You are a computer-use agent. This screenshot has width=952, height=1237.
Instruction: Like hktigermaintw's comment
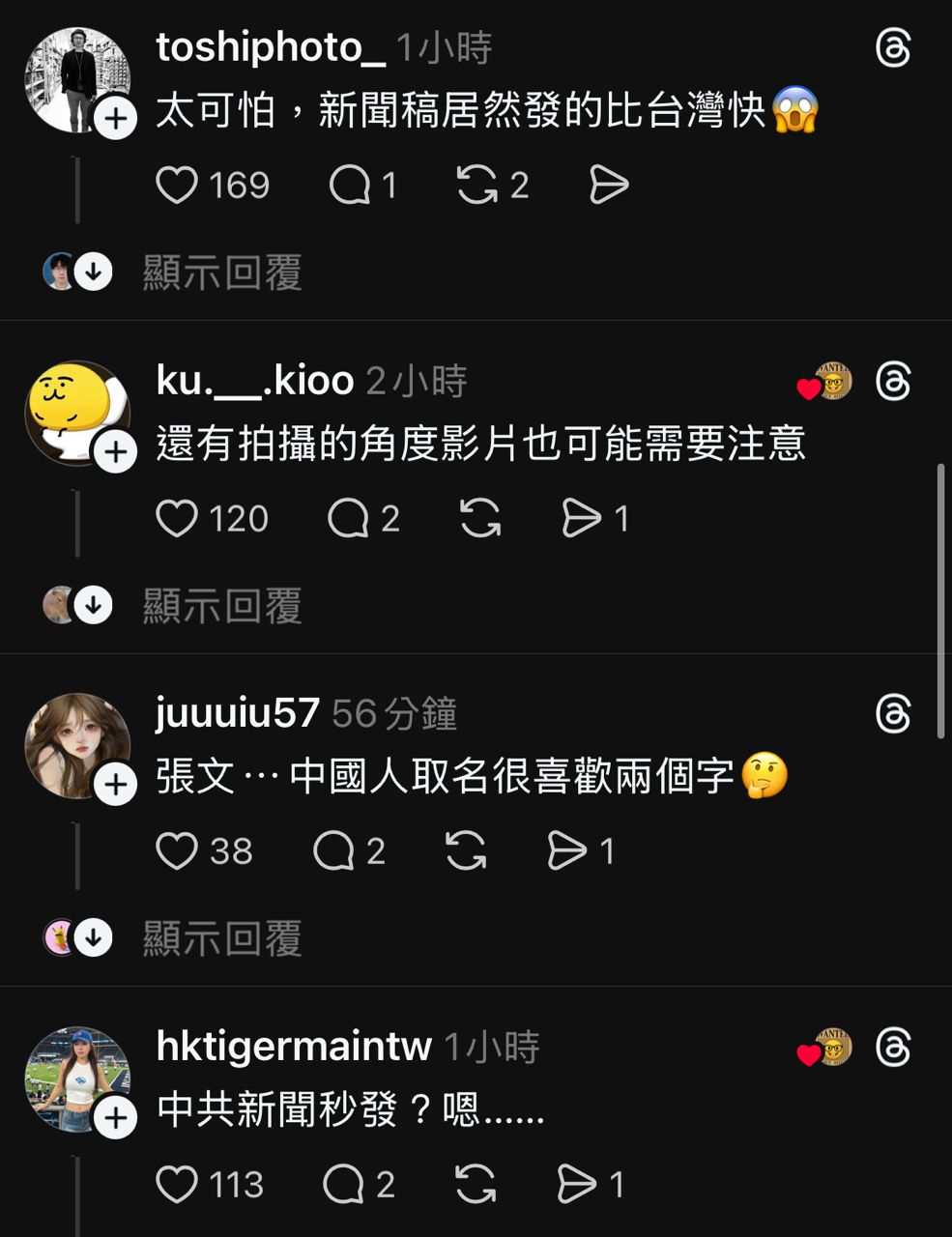177,1185
